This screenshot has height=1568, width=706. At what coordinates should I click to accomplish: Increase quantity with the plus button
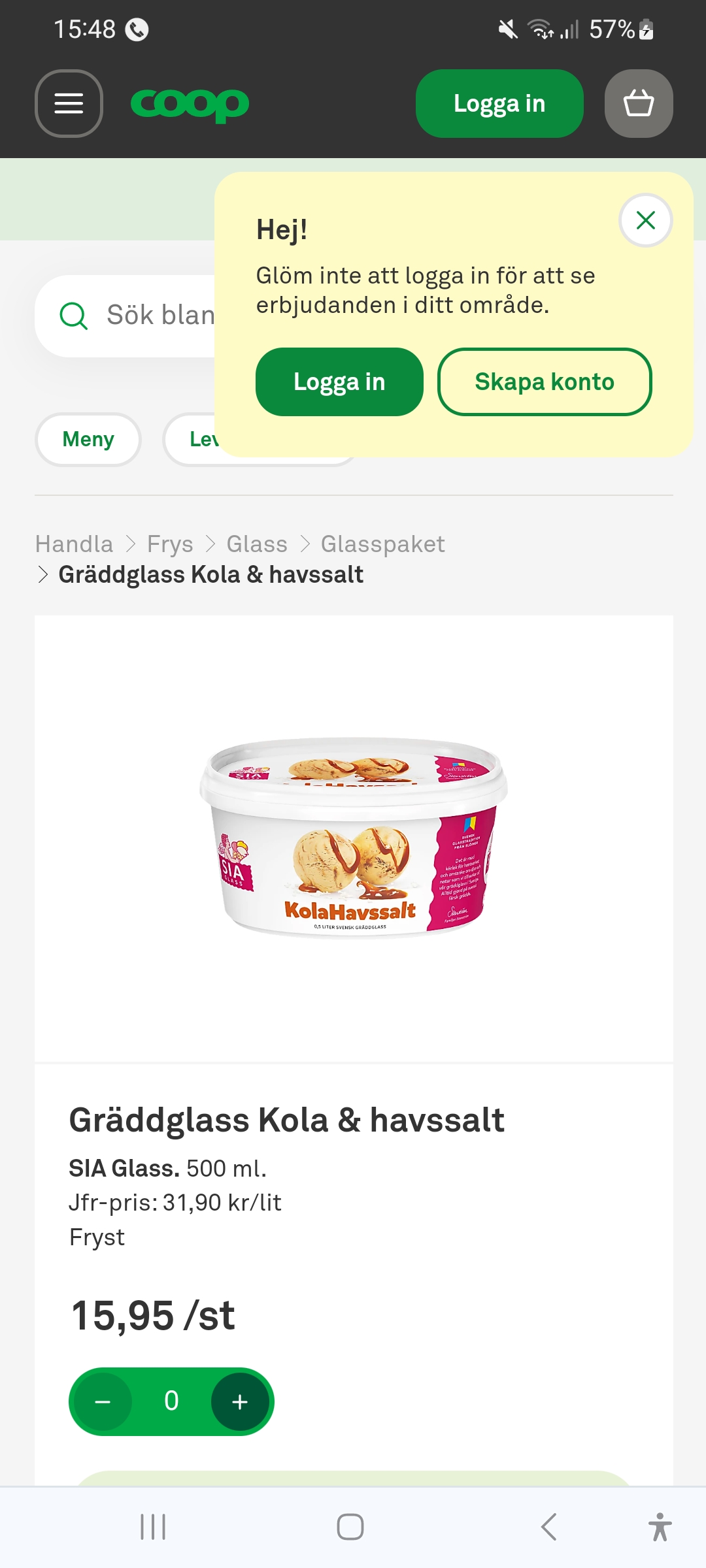240,1401
